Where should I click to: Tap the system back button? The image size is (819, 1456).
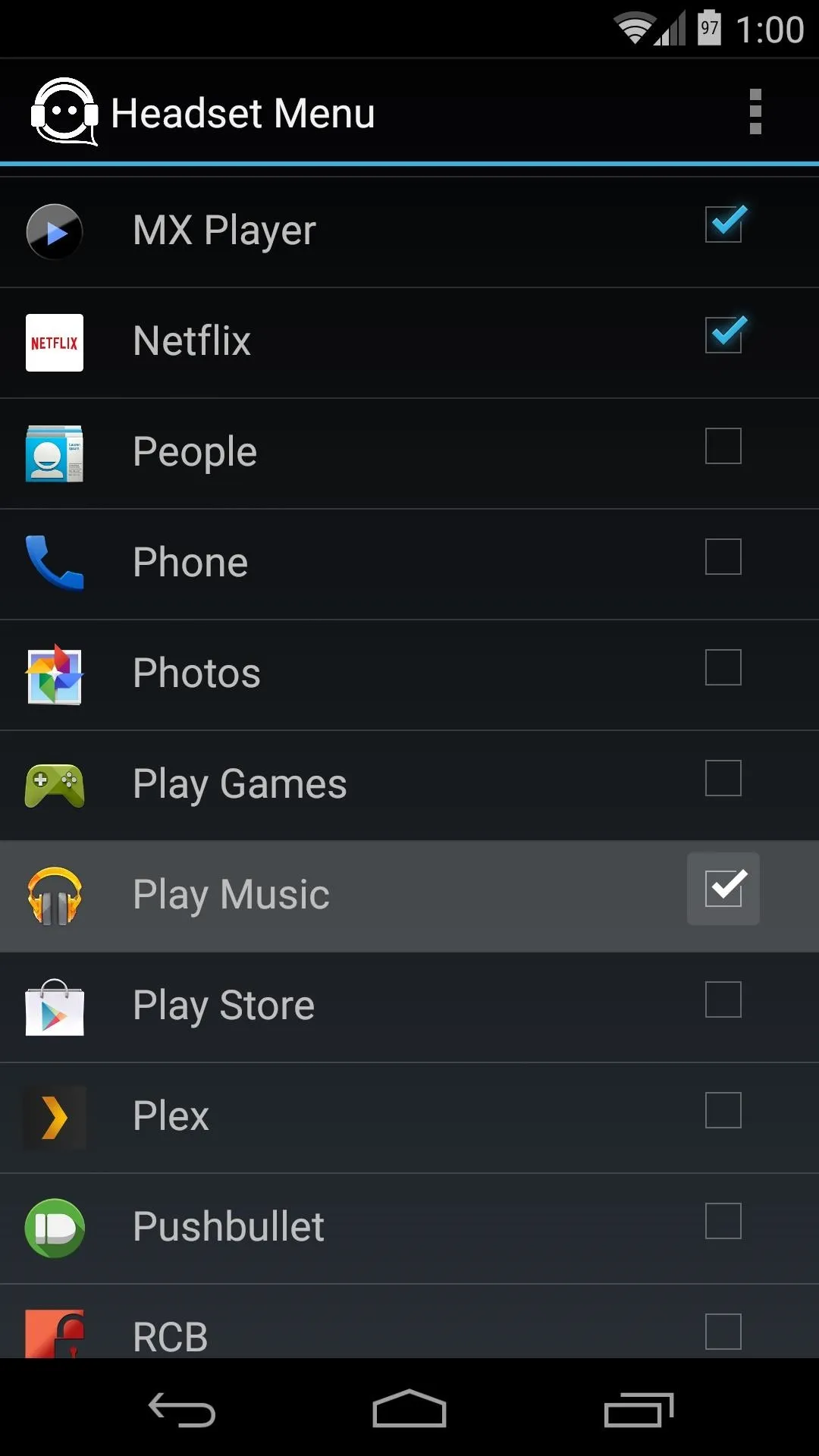pos(182,1410)
